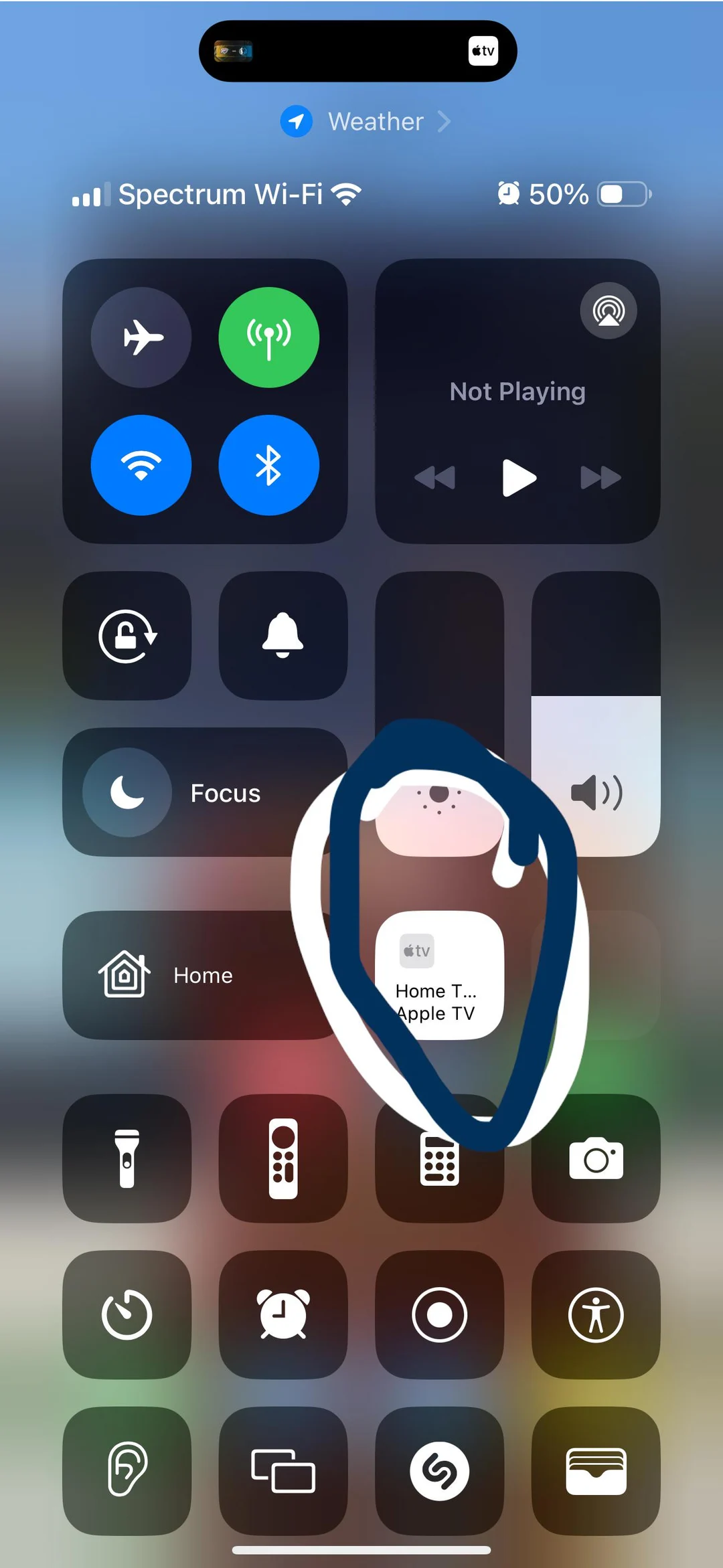Open the Timer control
723x1568 pixels.
pyautogui.click(x=127, y=1314)
